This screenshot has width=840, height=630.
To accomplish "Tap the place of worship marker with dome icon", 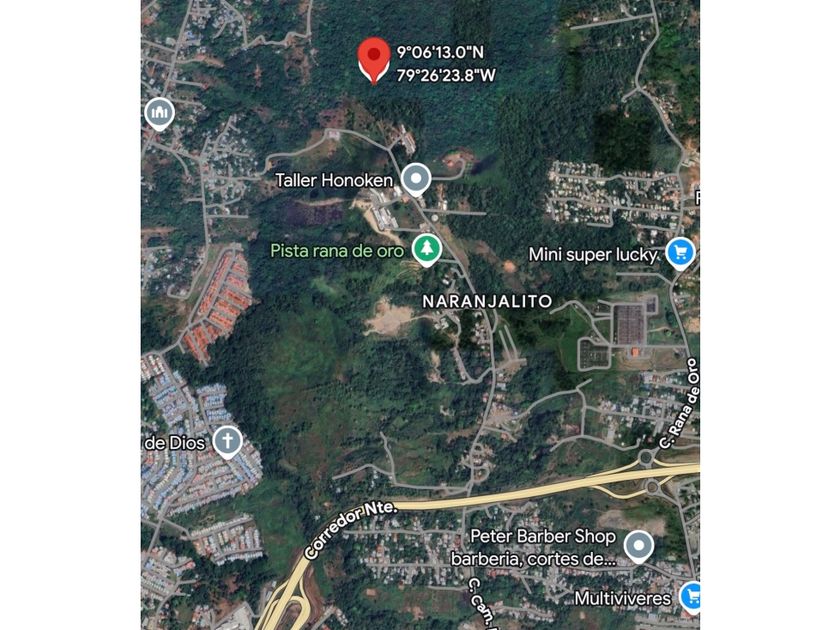I will 160,114.
